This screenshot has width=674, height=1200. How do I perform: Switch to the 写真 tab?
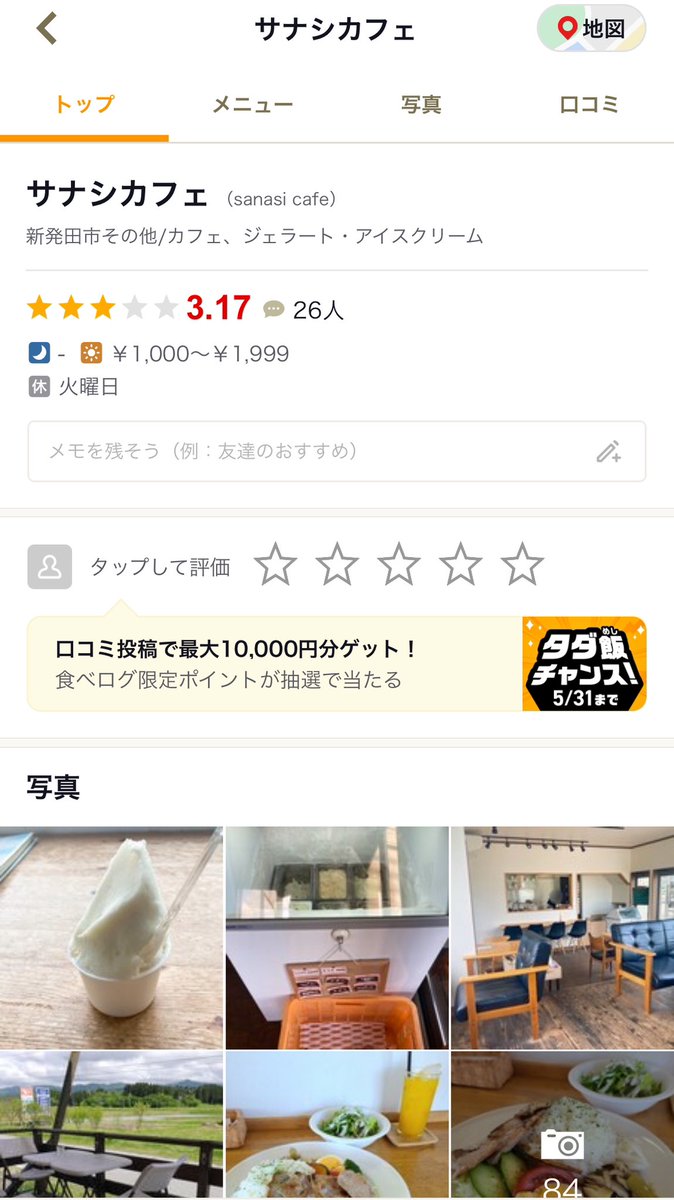pyautogui.click(x=421, y=104)
